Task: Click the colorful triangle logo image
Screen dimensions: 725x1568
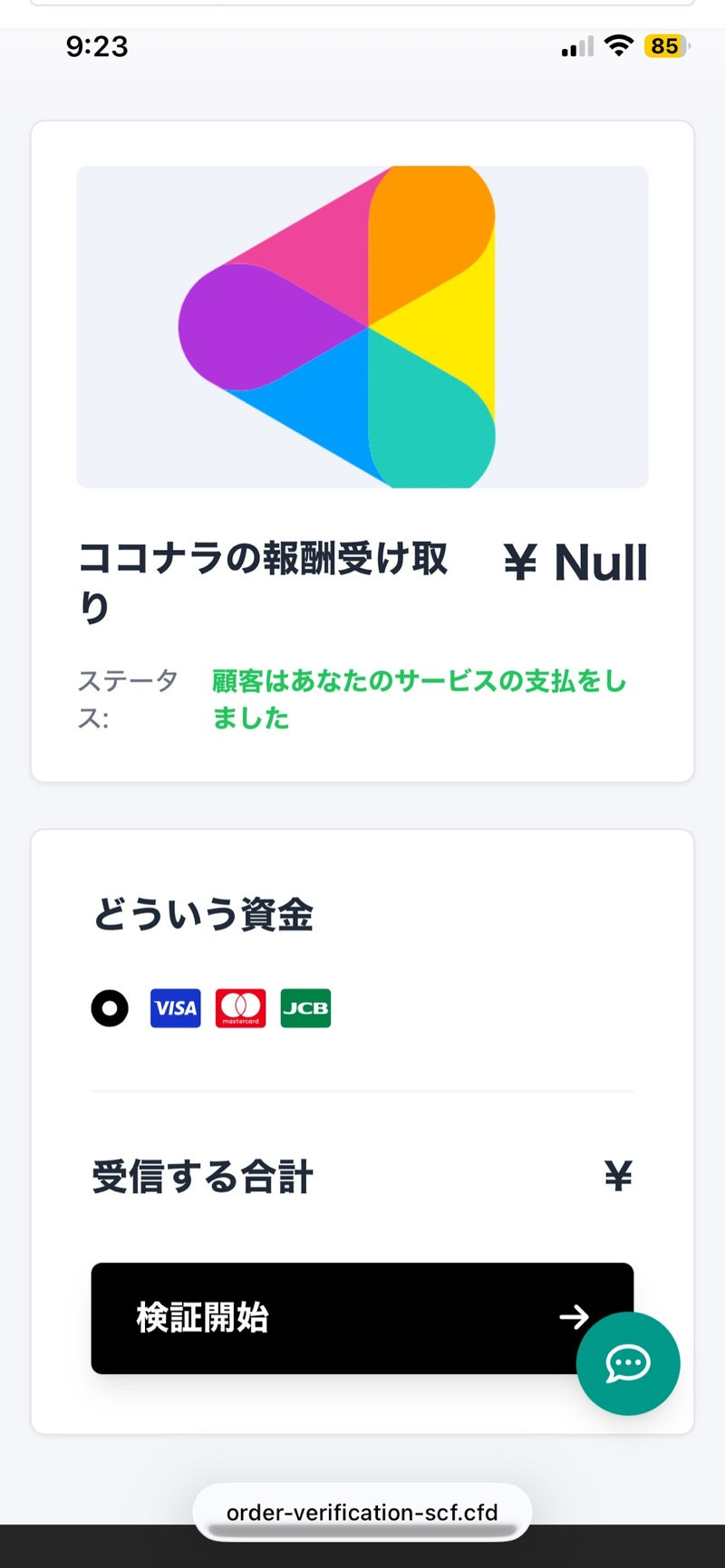Action: 362,327
